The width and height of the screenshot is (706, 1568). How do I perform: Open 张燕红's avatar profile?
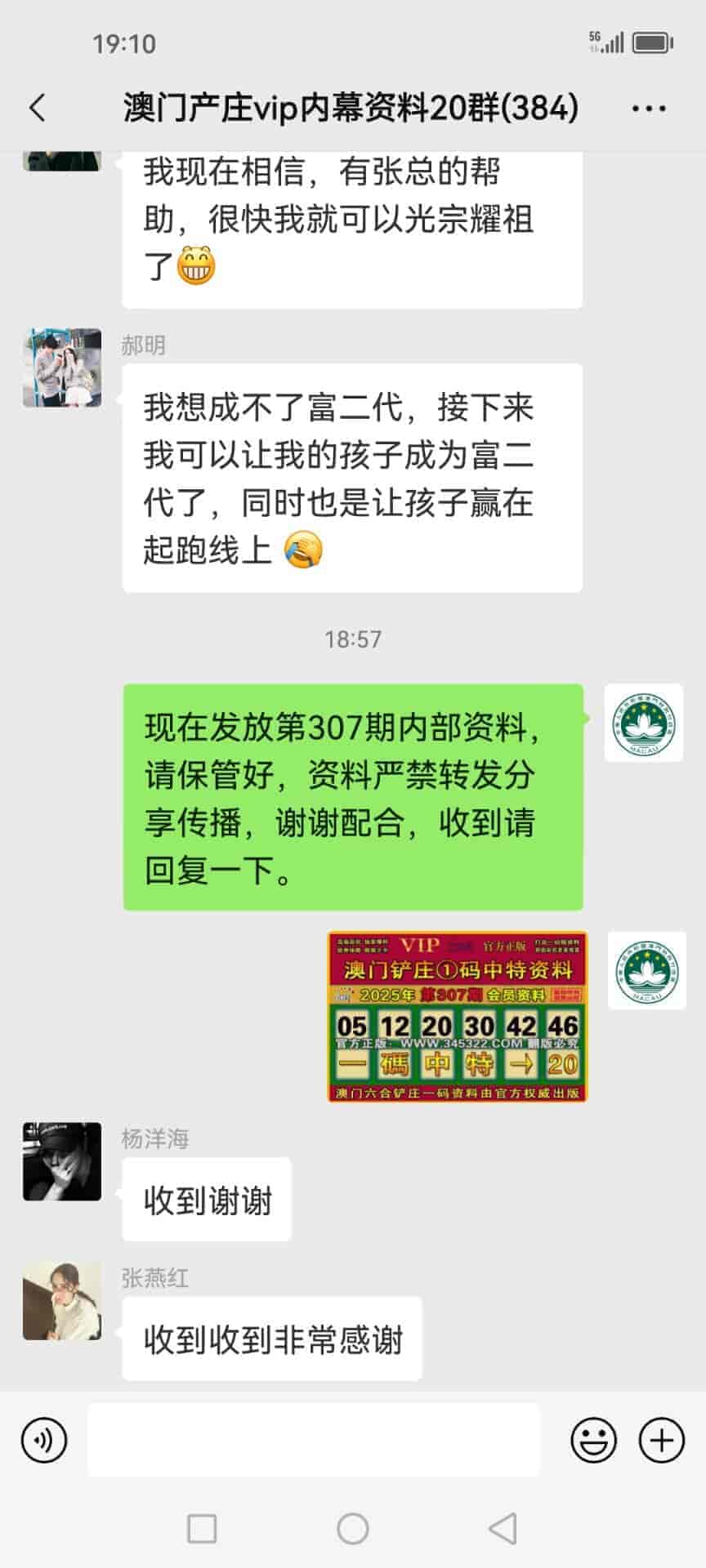(x=62, y=1301)
